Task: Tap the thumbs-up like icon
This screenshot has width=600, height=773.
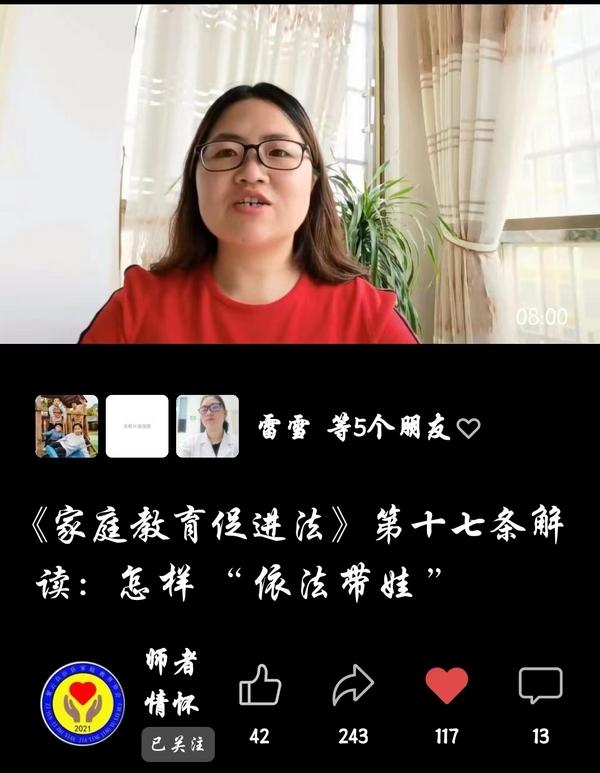Action: [x=260, y=686]
